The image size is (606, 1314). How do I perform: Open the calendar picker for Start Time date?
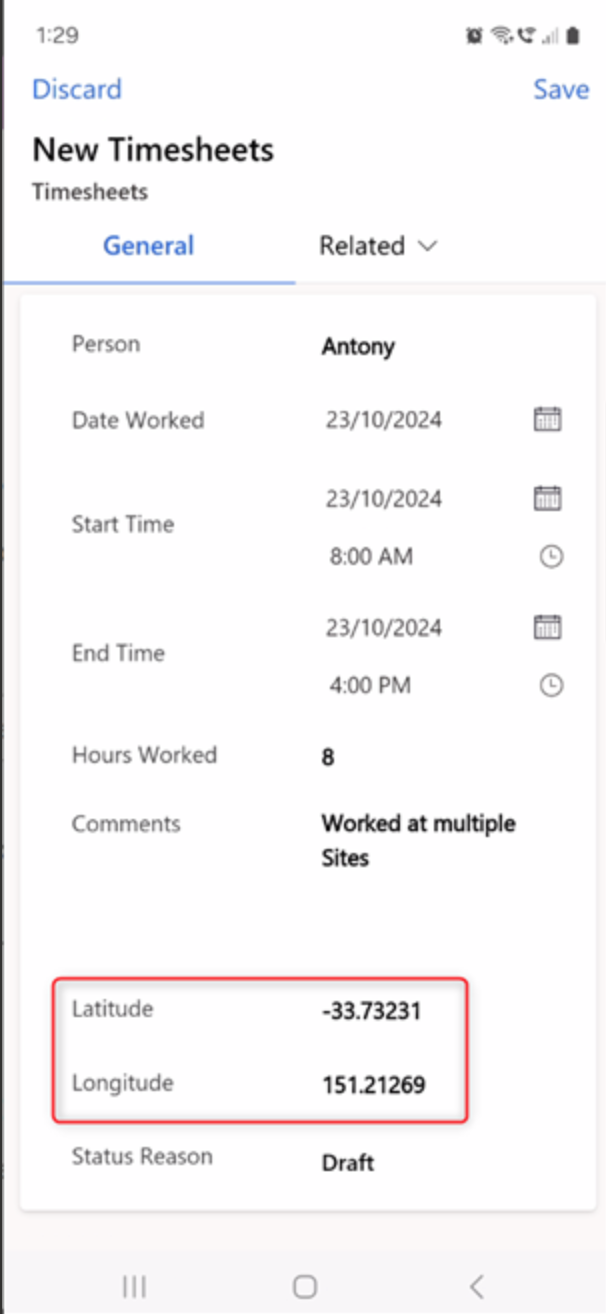coord(547,497)
